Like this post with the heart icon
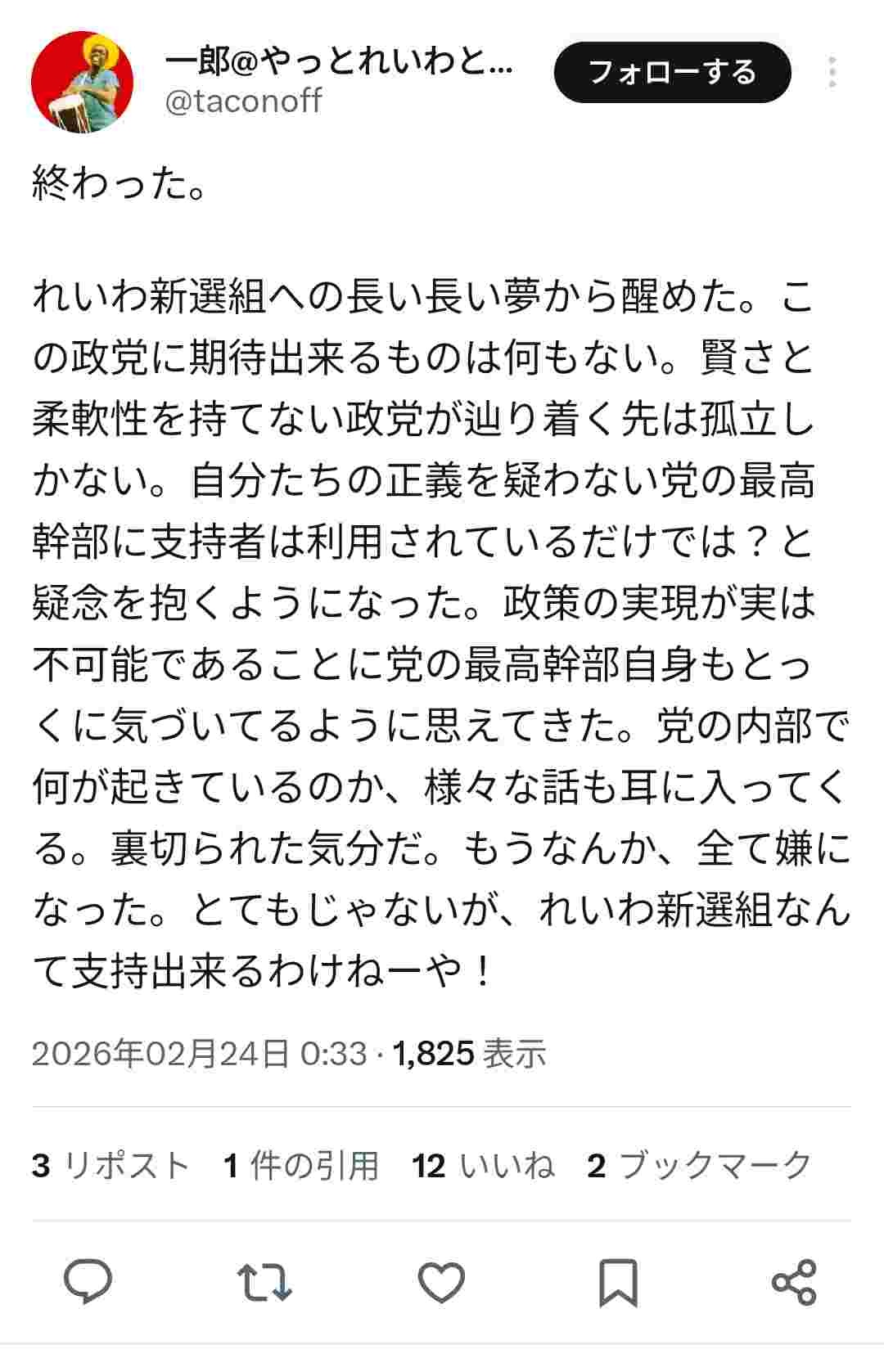884x1372 pixels. 441,1281
